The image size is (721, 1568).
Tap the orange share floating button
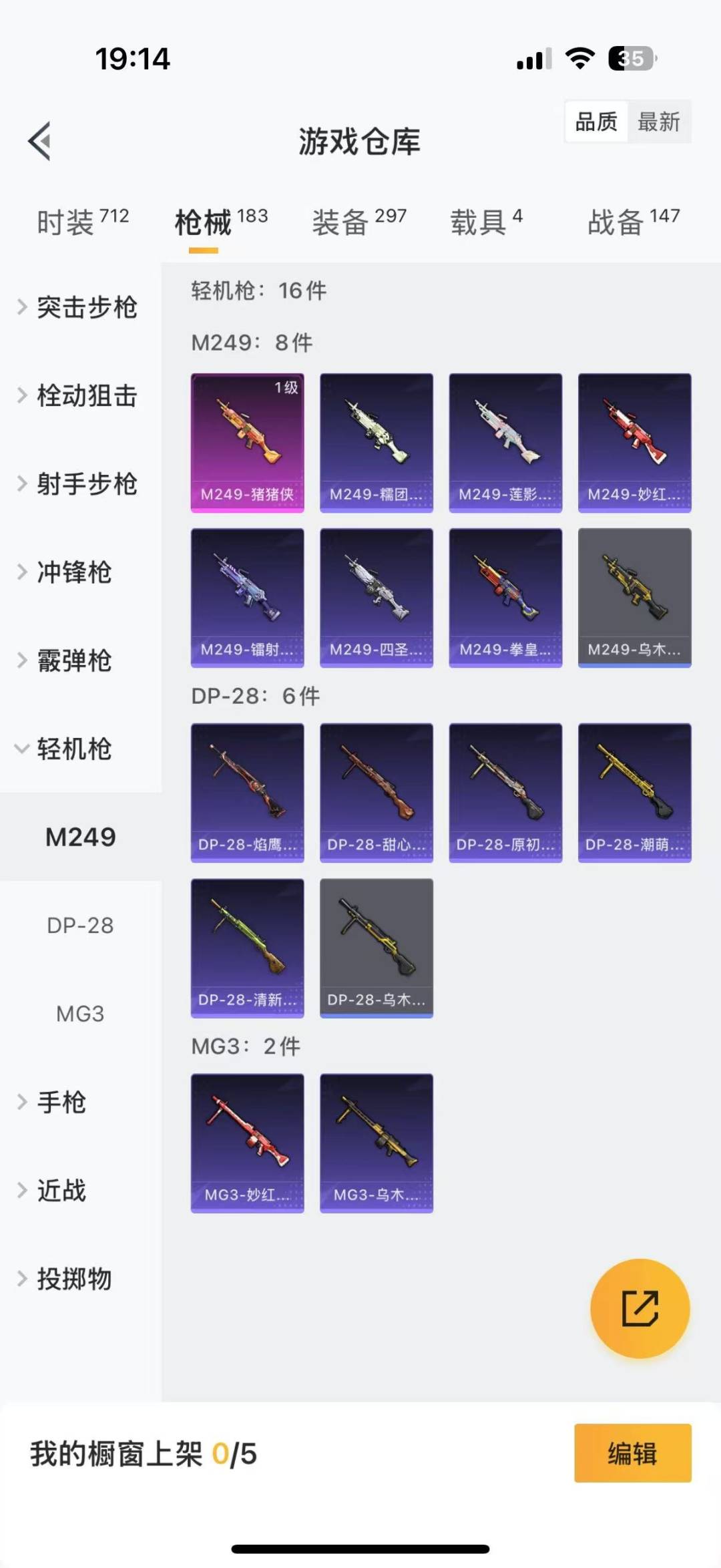point(640,1308)
